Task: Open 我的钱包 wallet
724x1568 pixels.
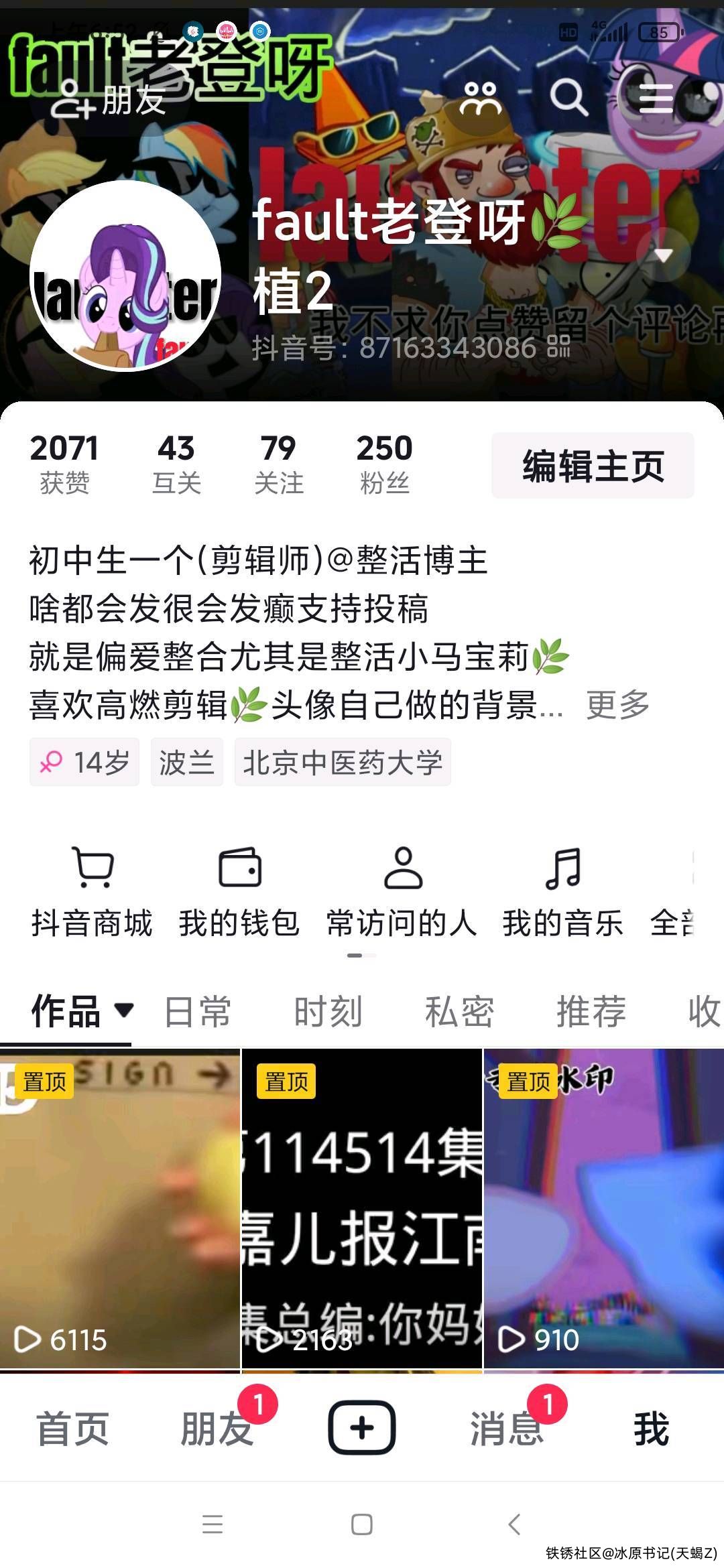Action: coord(239,892)
